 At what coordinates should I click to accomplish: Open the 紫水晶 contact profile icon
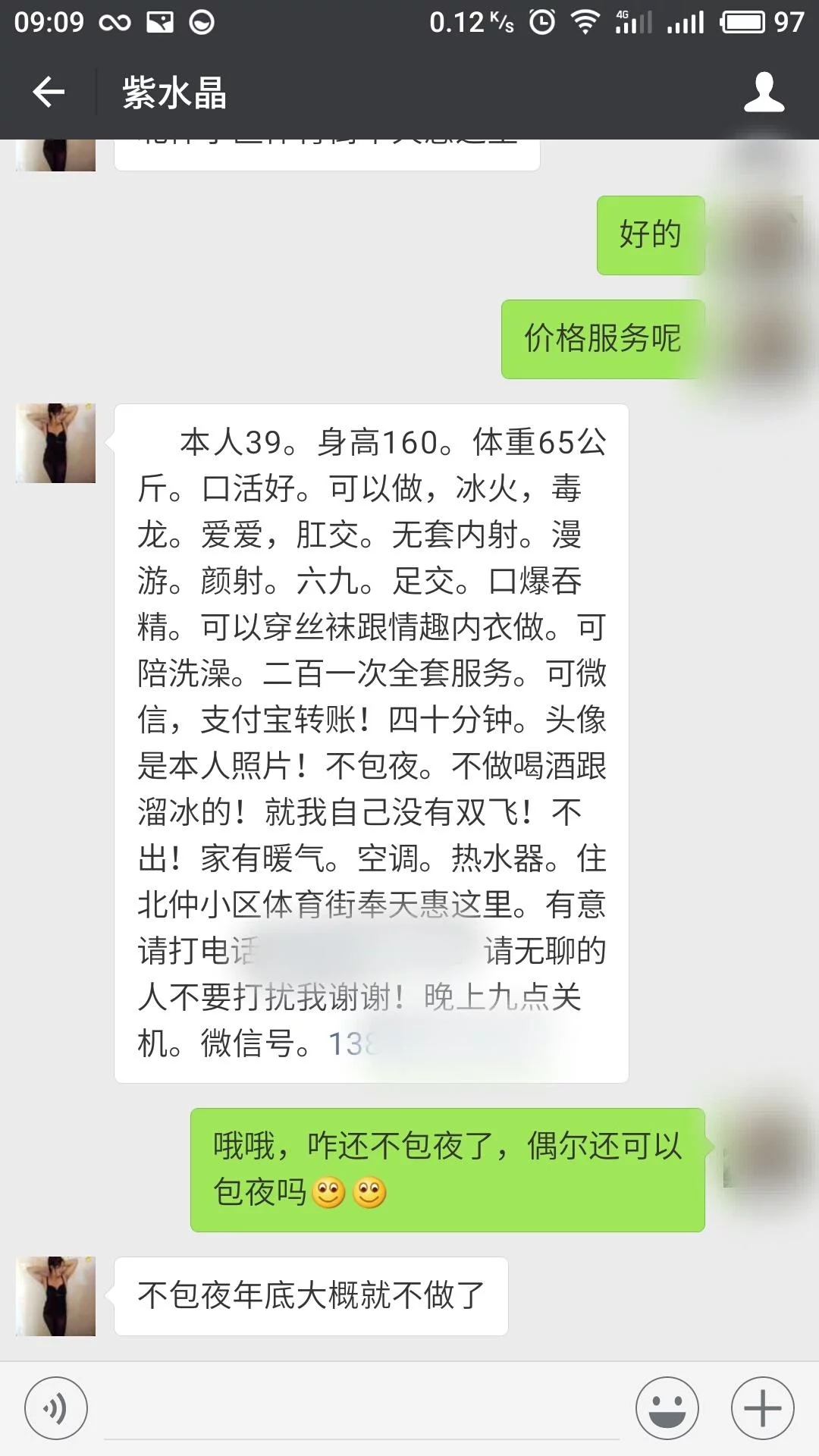(x=764, y=93)
